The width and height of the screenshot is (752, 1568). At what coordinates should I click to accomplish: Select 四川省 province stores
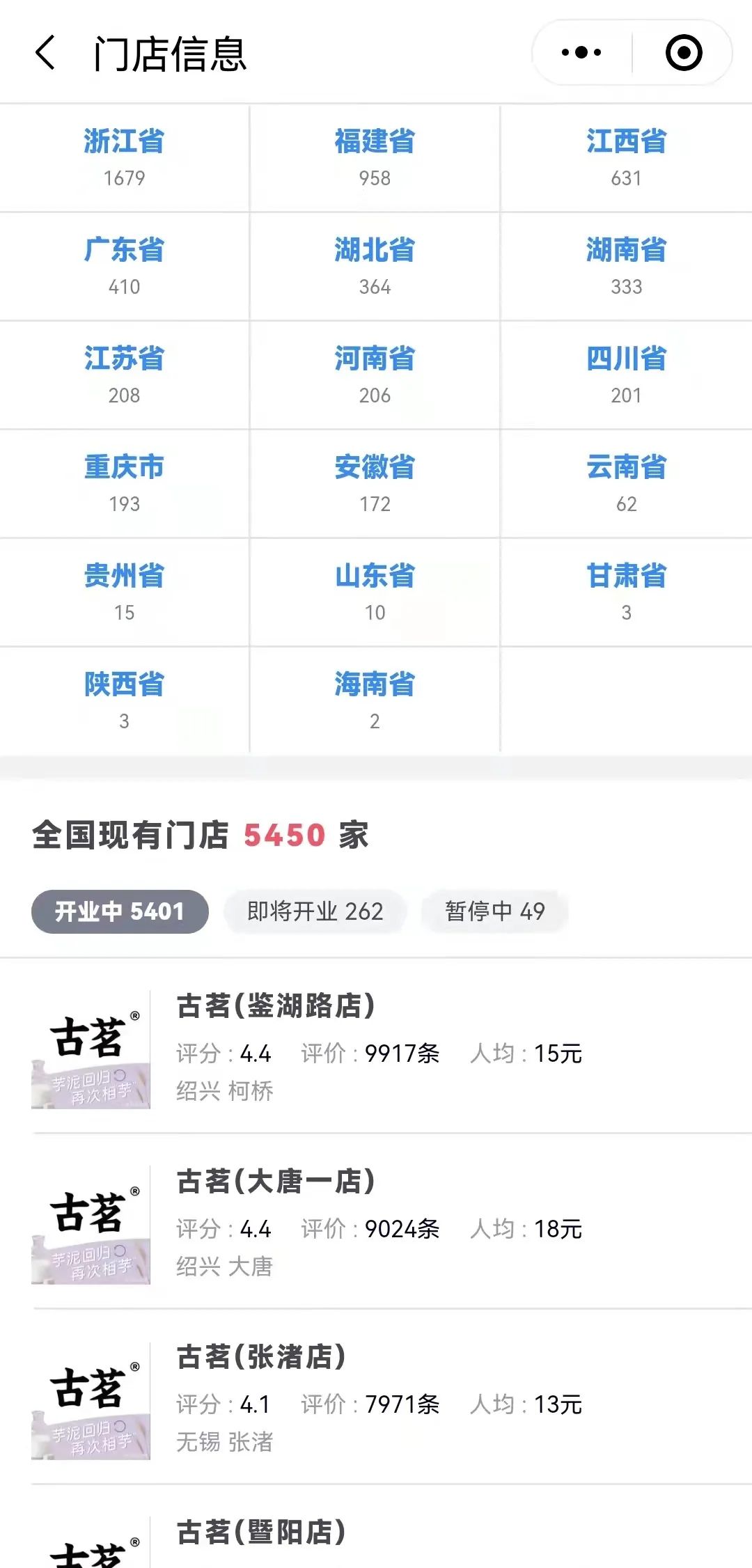(626, 375)
